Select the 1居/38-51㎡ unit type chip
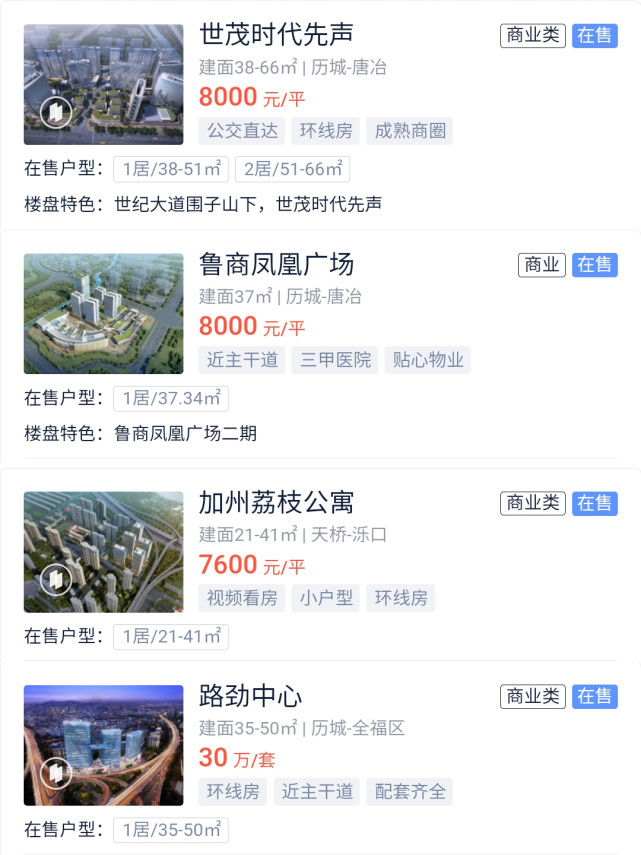Screen dimensions: 641x855 coord(171,169)
